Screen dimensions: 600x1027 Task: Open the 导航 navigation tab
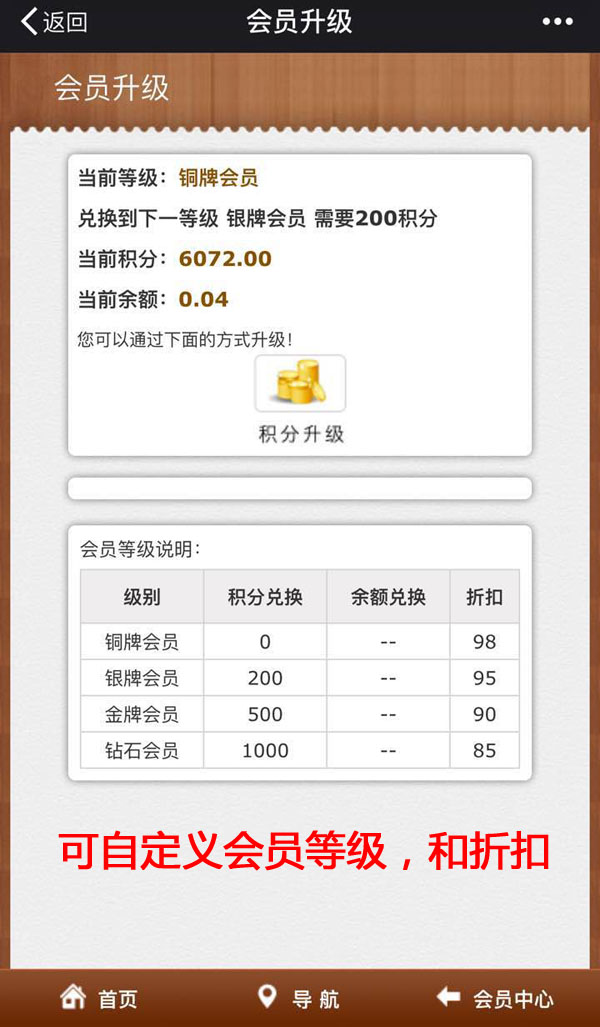click(x=299, y=998)
